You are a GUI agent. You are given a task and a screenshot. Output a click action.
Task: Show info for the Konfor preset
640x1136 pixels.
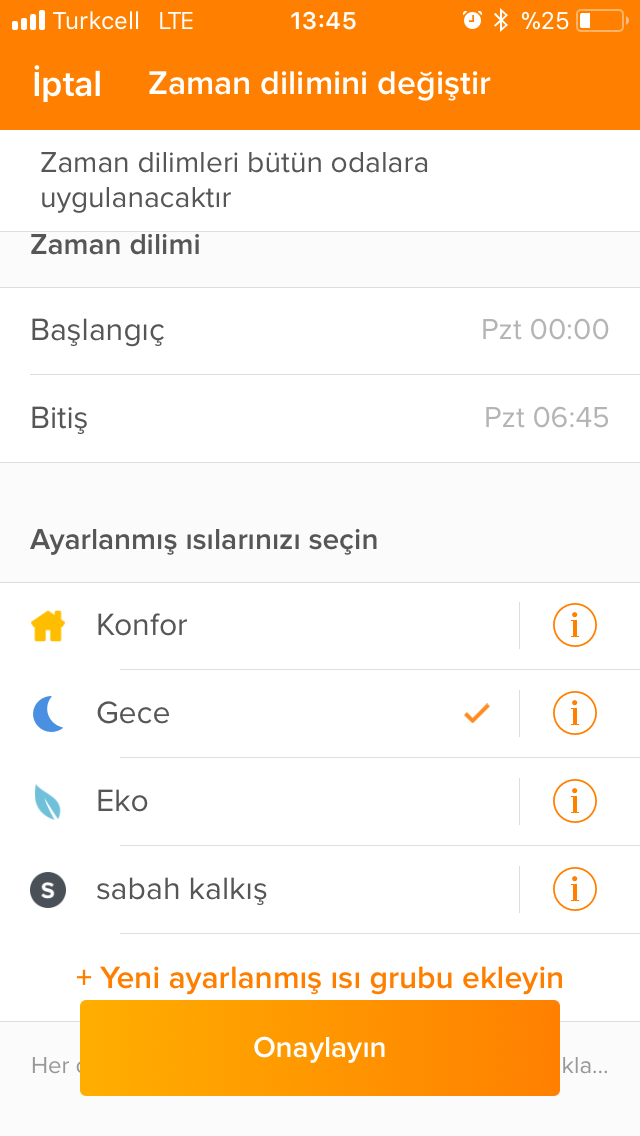coord(575,625)
